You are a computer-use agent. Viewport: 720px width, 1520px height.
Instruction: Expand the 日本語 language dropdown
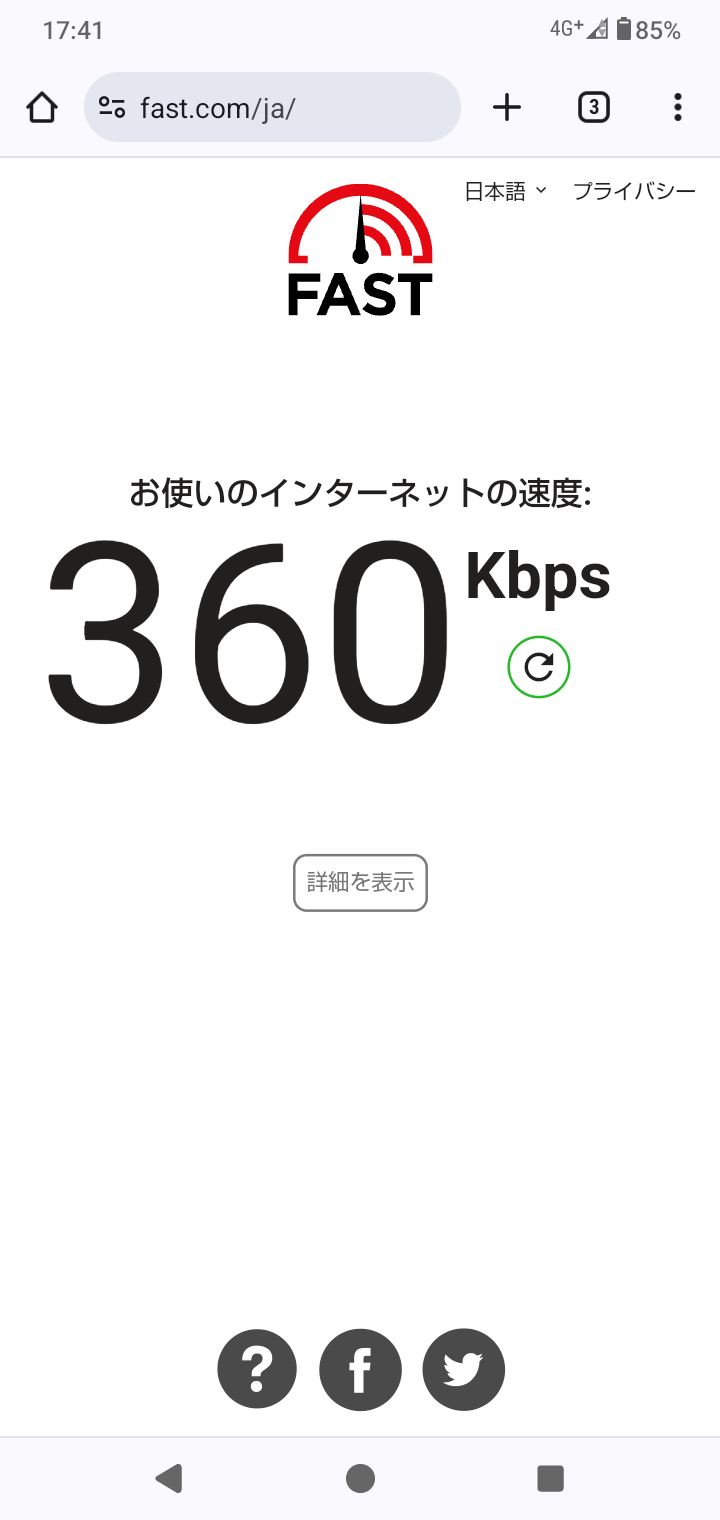(x=506, y=191)
